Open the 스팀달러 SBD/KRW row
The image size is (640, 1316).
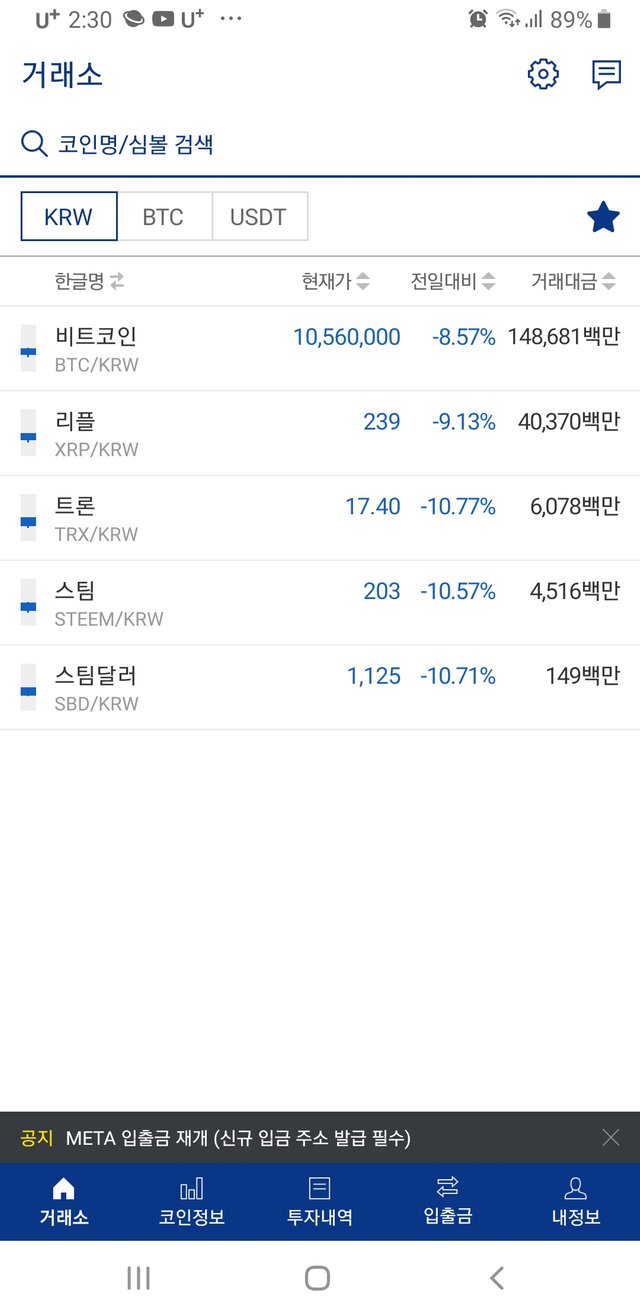tap(320, 688)
